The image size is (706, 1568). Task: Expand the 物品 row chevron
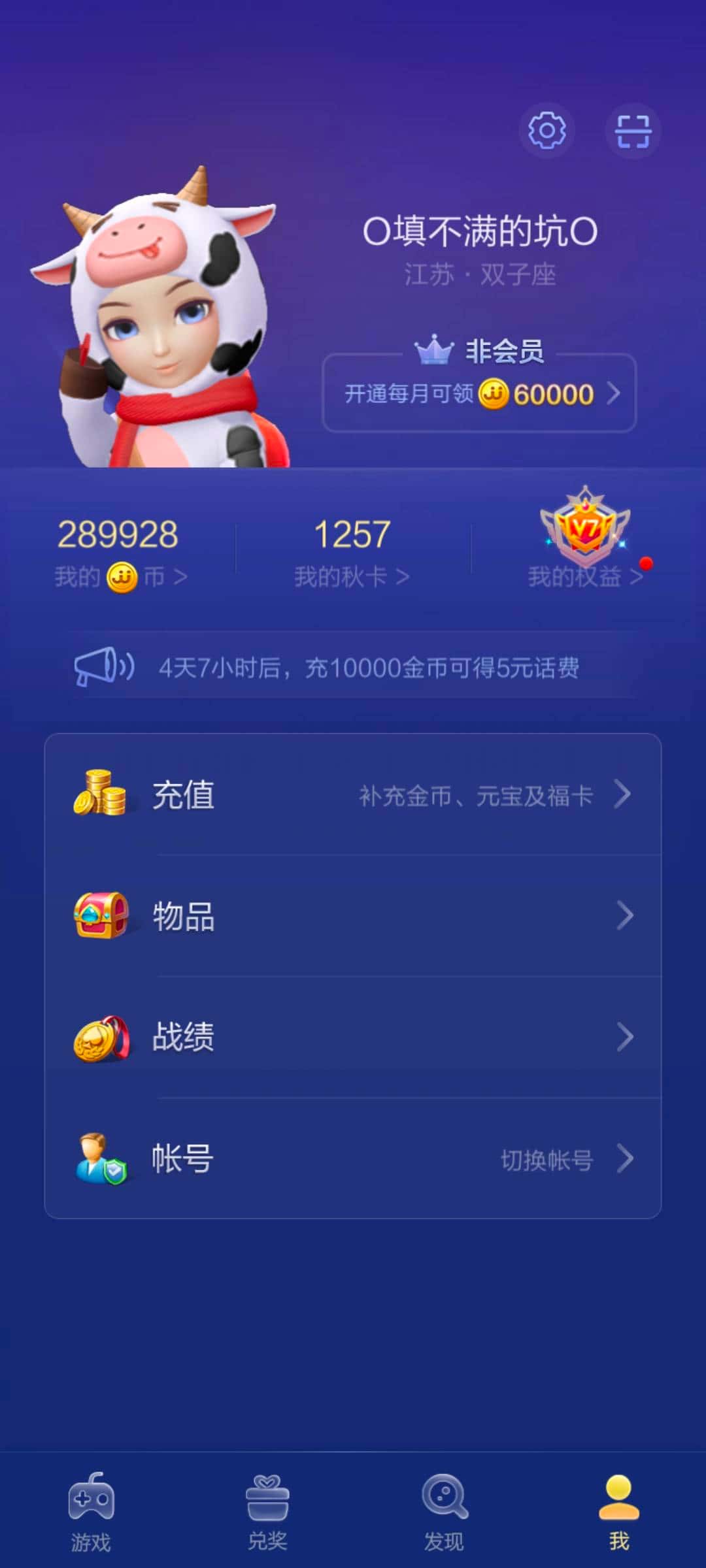click(x=626, y=916)
